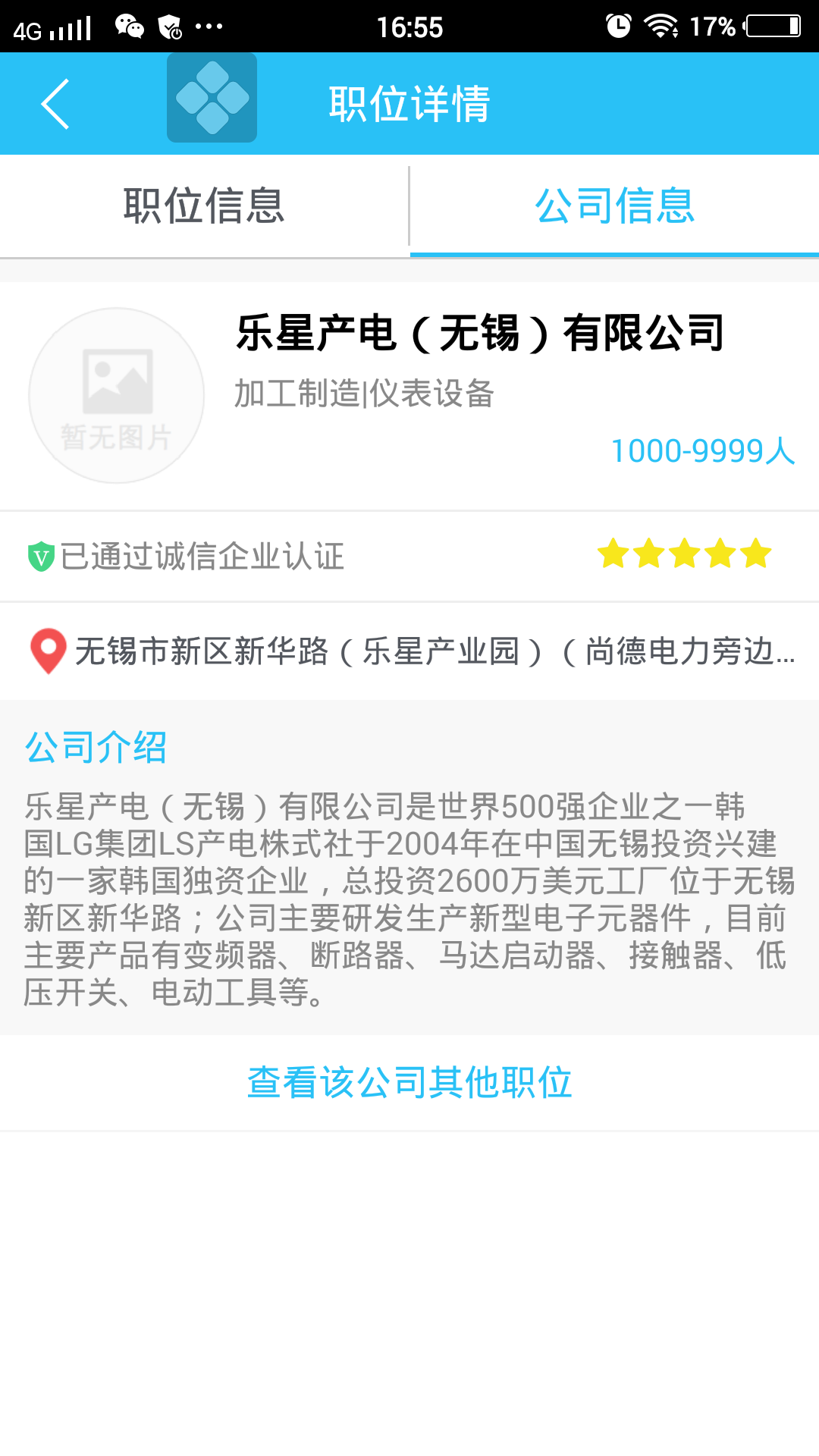Go back with the header arrow

tap(55, 104)
